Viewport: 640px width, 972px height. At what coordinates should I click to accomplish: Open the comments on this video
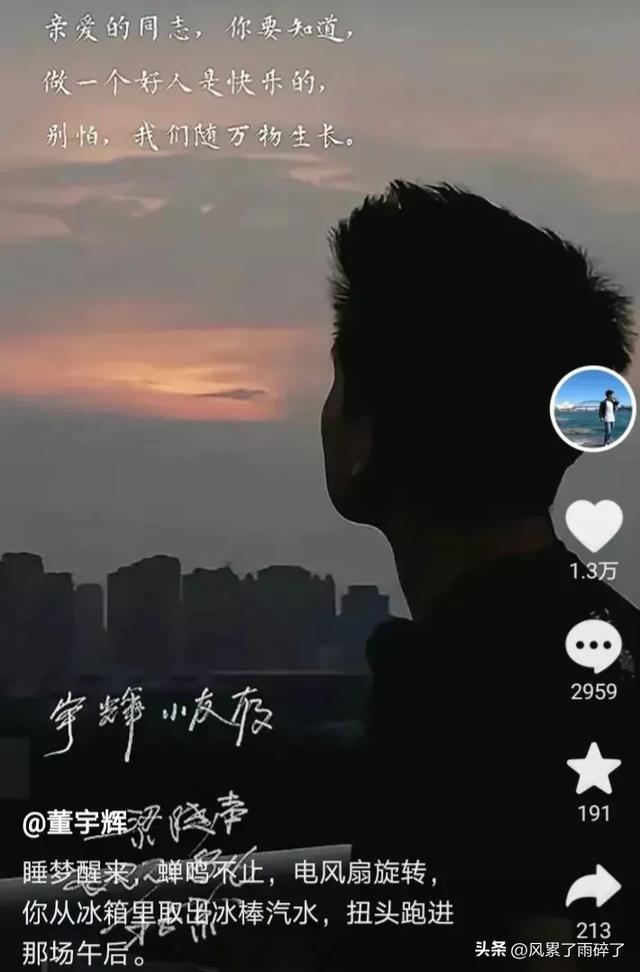593,647
